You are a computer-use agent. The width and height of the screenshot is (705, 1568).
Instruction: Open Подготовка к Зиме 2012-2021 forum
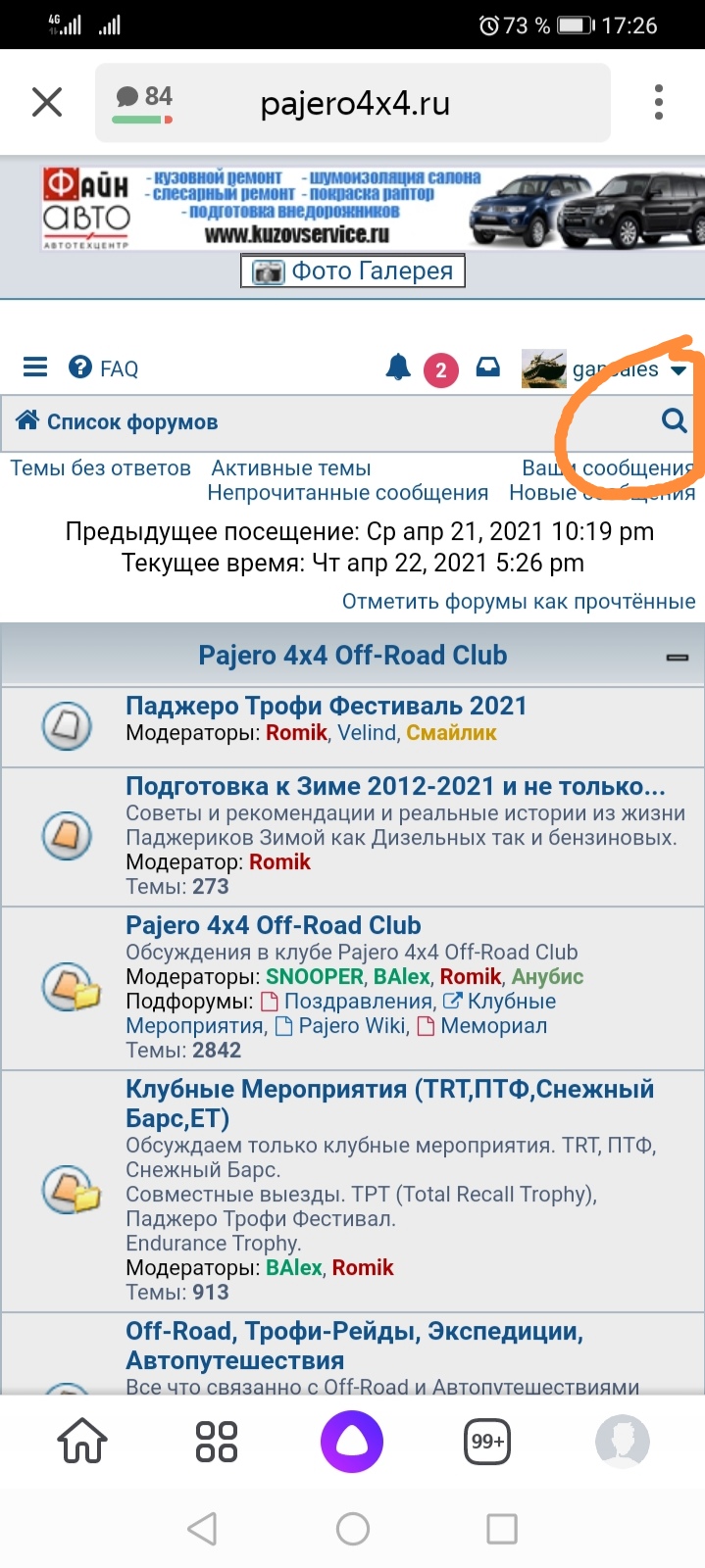tap(394, 786)
